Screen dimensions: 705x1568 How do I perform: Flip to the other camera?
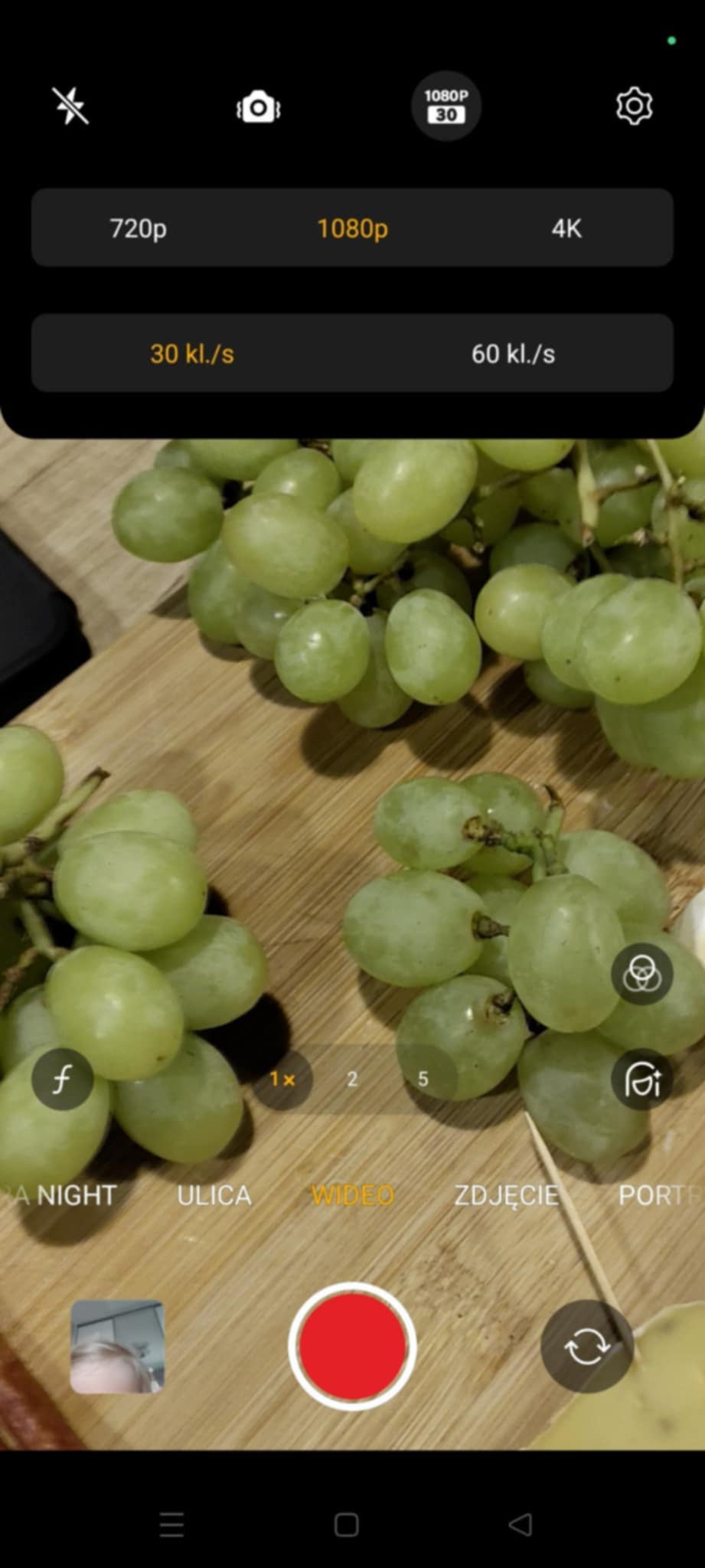pyautogui.click(x=586, y=1347)
